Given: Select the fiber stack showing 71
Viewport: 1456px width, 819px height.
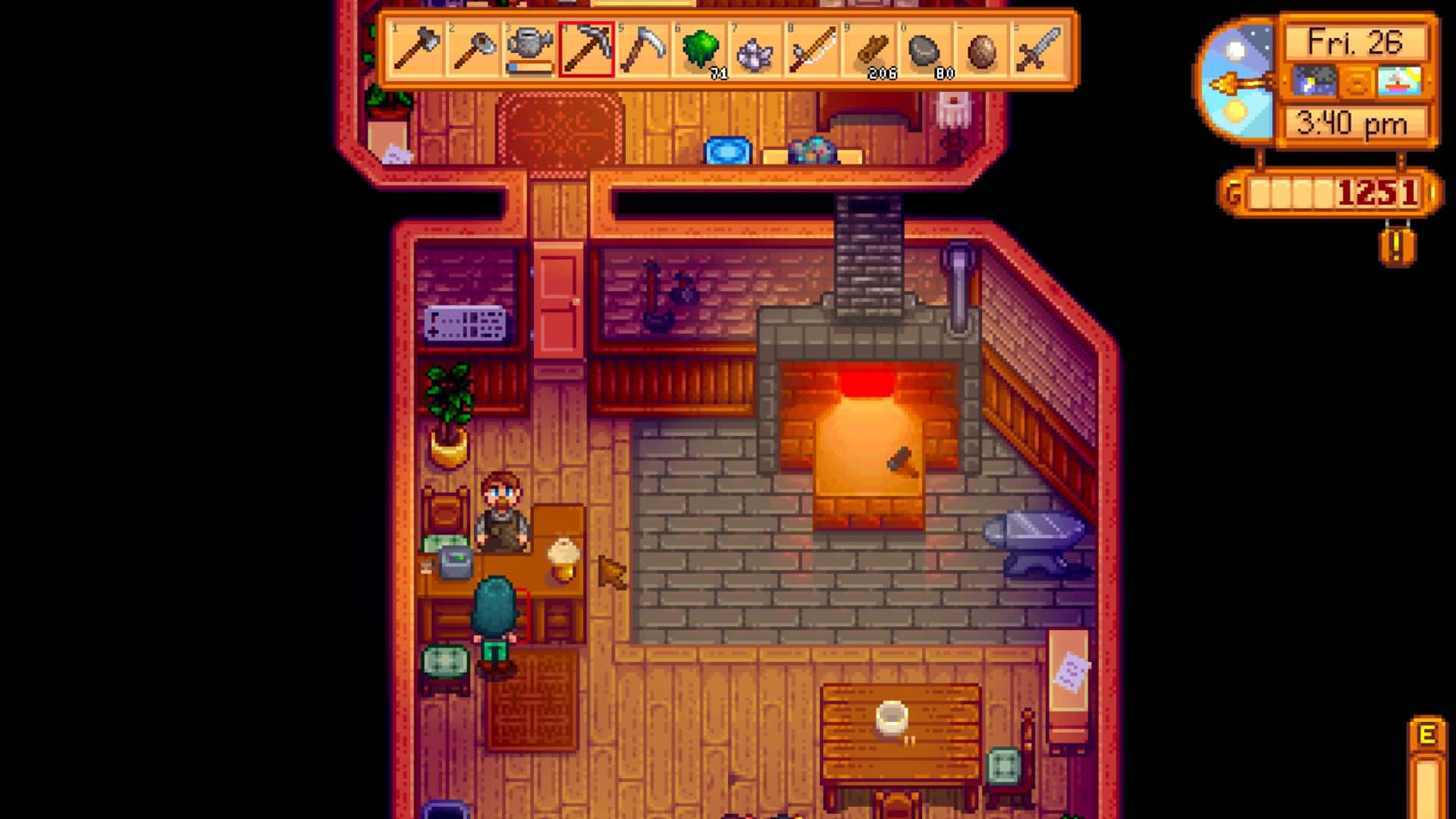Looking at the screenshot, I should point(699,49).
